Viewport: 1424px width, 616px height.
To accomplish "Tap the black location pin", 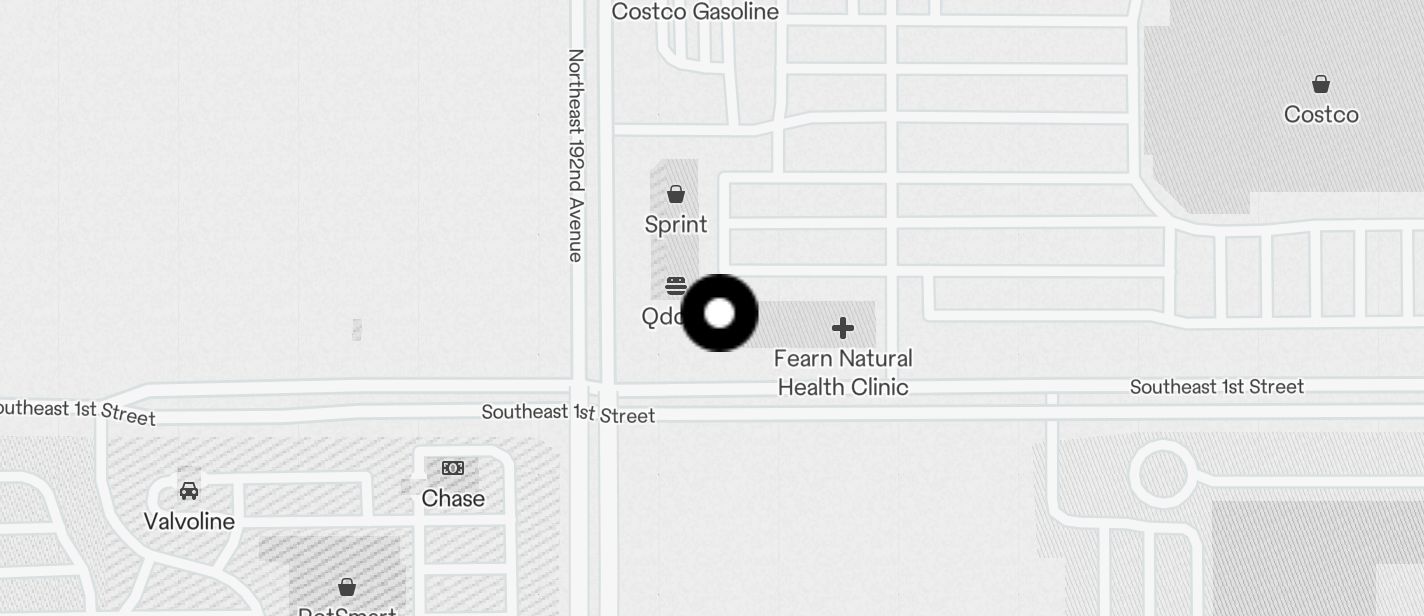I will click(x=719, y=313).
